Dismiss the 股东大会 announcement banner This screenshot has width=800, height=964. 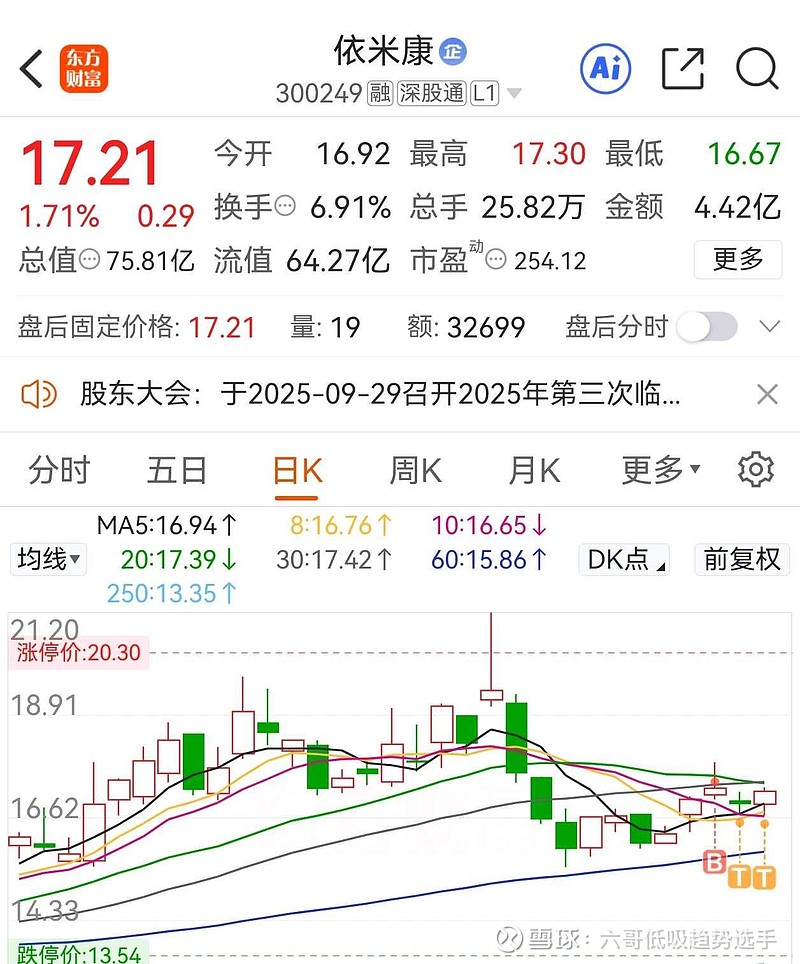pos(767,394)
